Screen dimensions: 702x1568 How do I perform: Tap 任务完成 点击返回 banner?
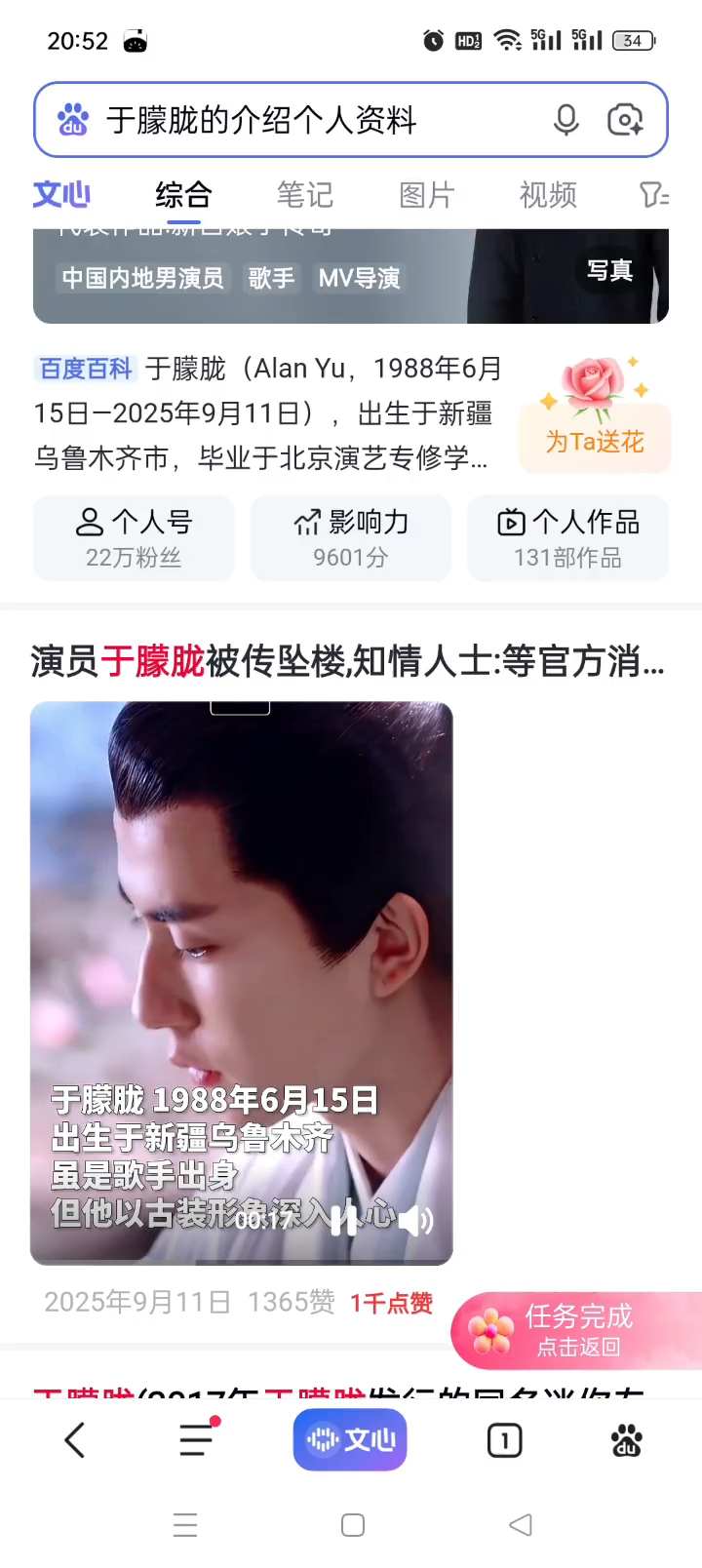click(x=576, y=1331)
